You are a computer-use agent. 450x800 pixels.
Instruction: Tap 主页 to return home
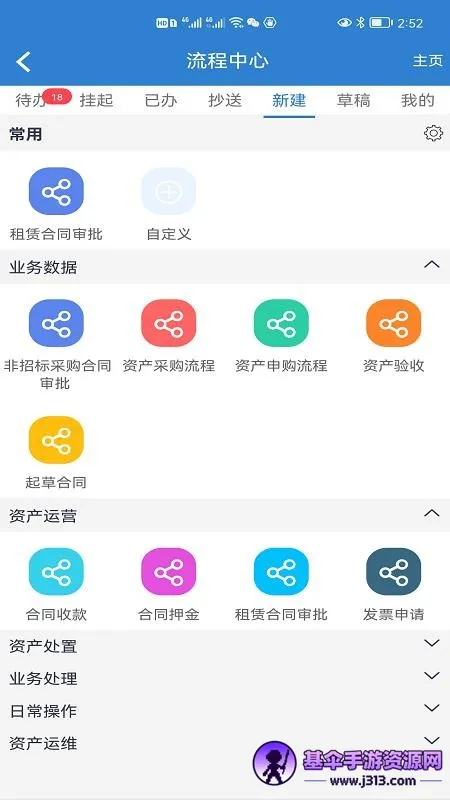click(x=428, y=61)
